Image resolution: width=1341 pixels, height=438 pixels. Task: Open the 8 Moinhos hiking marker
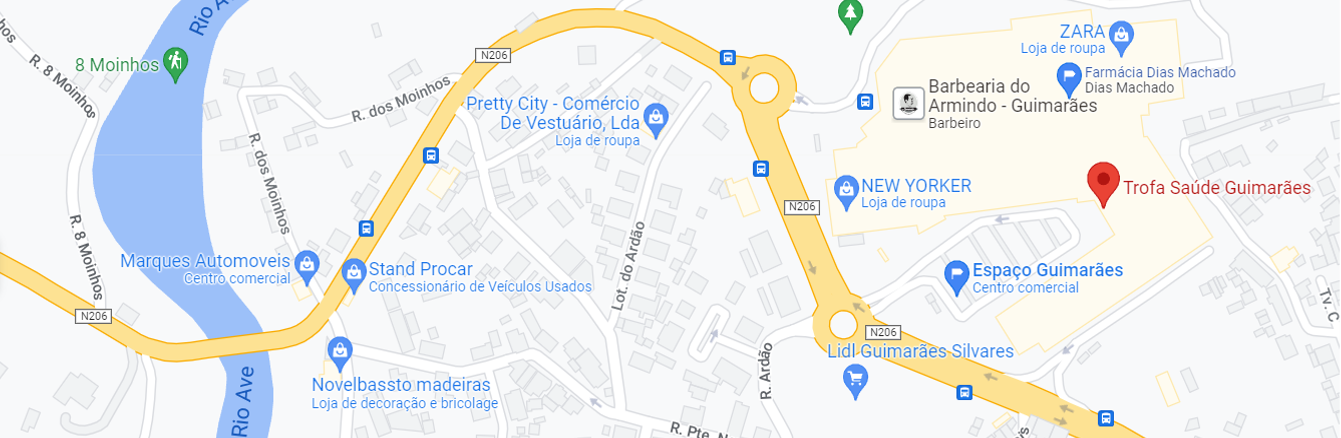176,60
